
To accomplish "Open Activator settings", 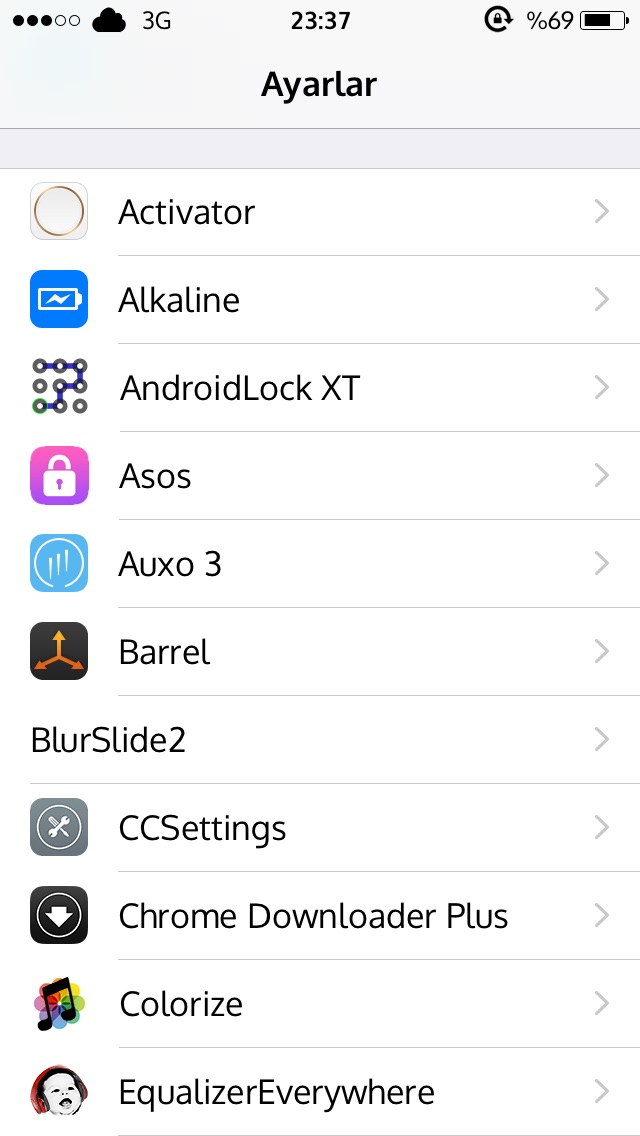I will pyautogui.click(x=320, y=212).
